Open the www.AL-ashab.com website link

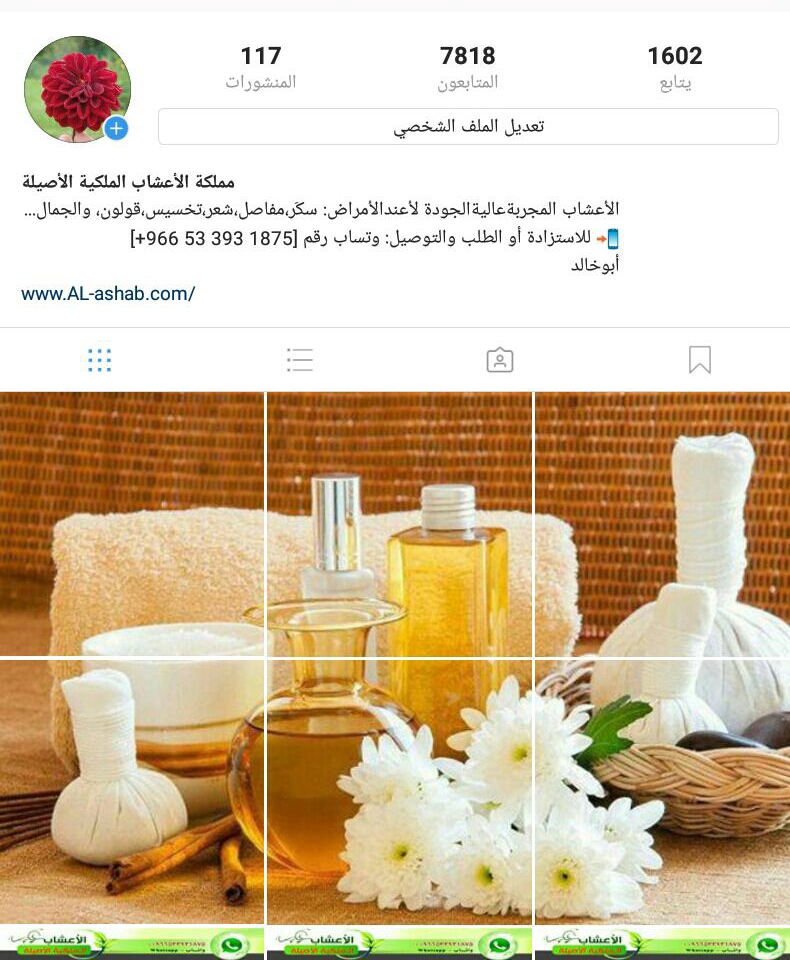[x=108, y=294]
